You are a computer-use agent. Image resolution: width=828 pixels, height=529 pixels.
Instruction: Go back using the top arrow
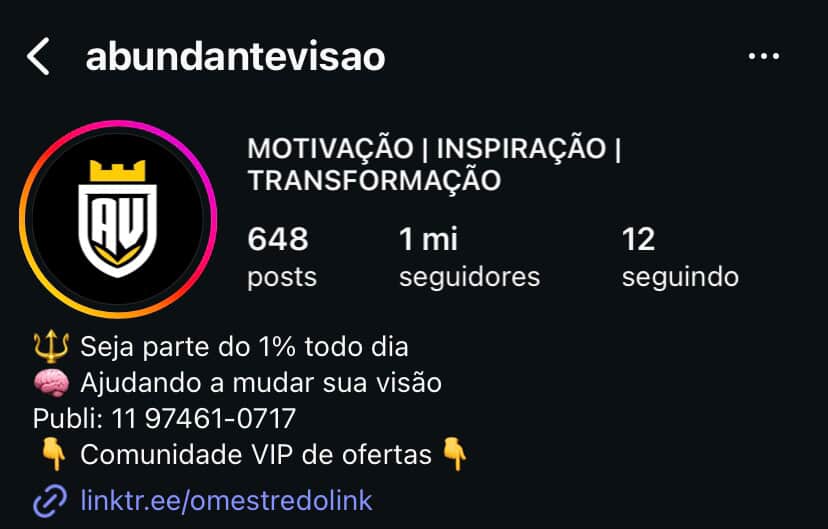coord(38,57)
